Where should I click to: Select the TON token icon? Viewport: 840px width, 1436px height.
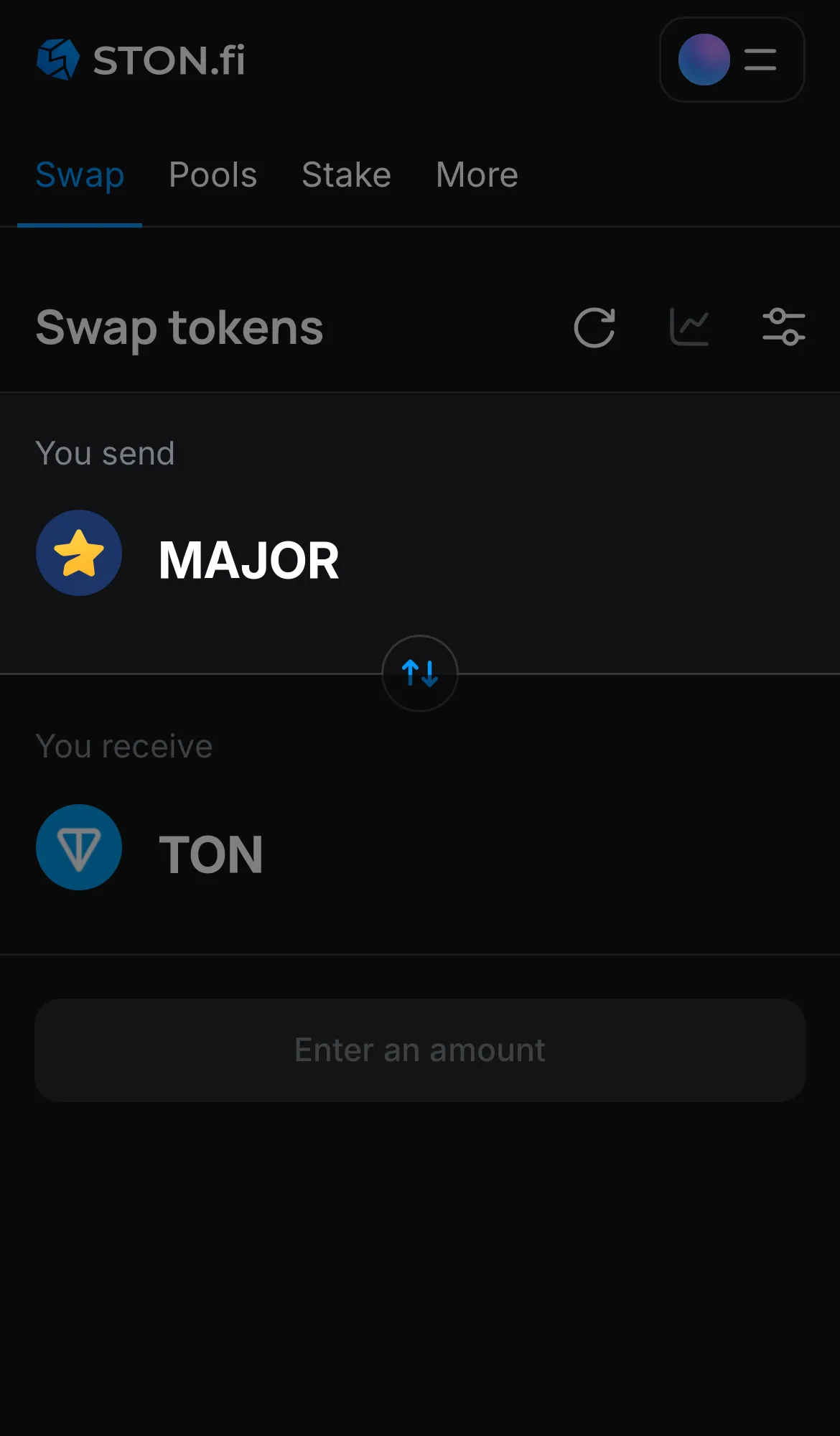[79, 847]
